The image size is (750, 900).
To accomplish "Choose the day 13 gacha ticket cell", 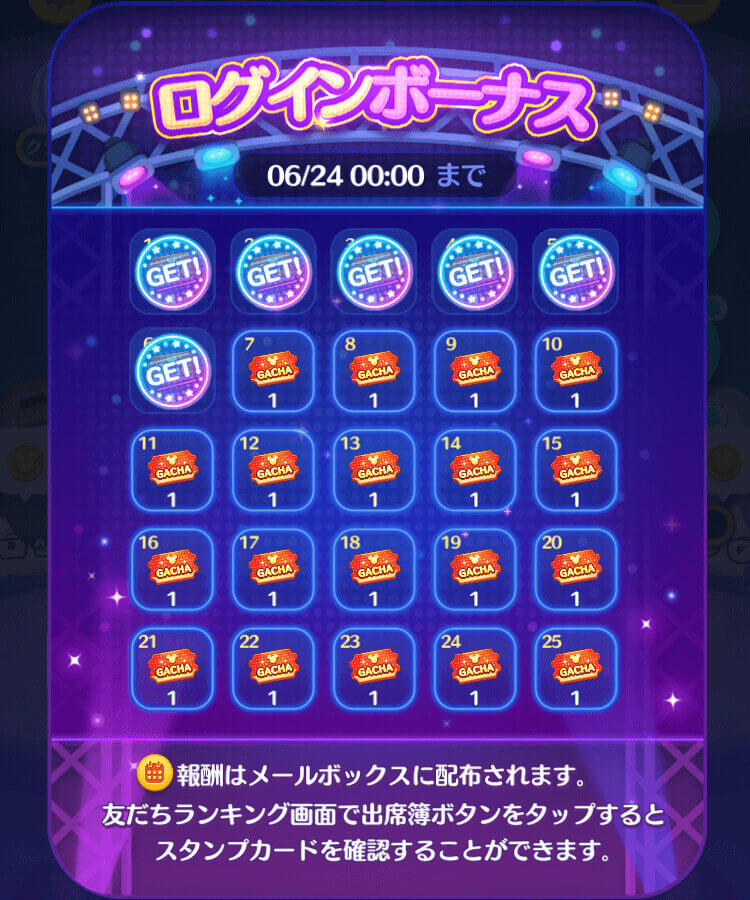I will pos(375,470).
